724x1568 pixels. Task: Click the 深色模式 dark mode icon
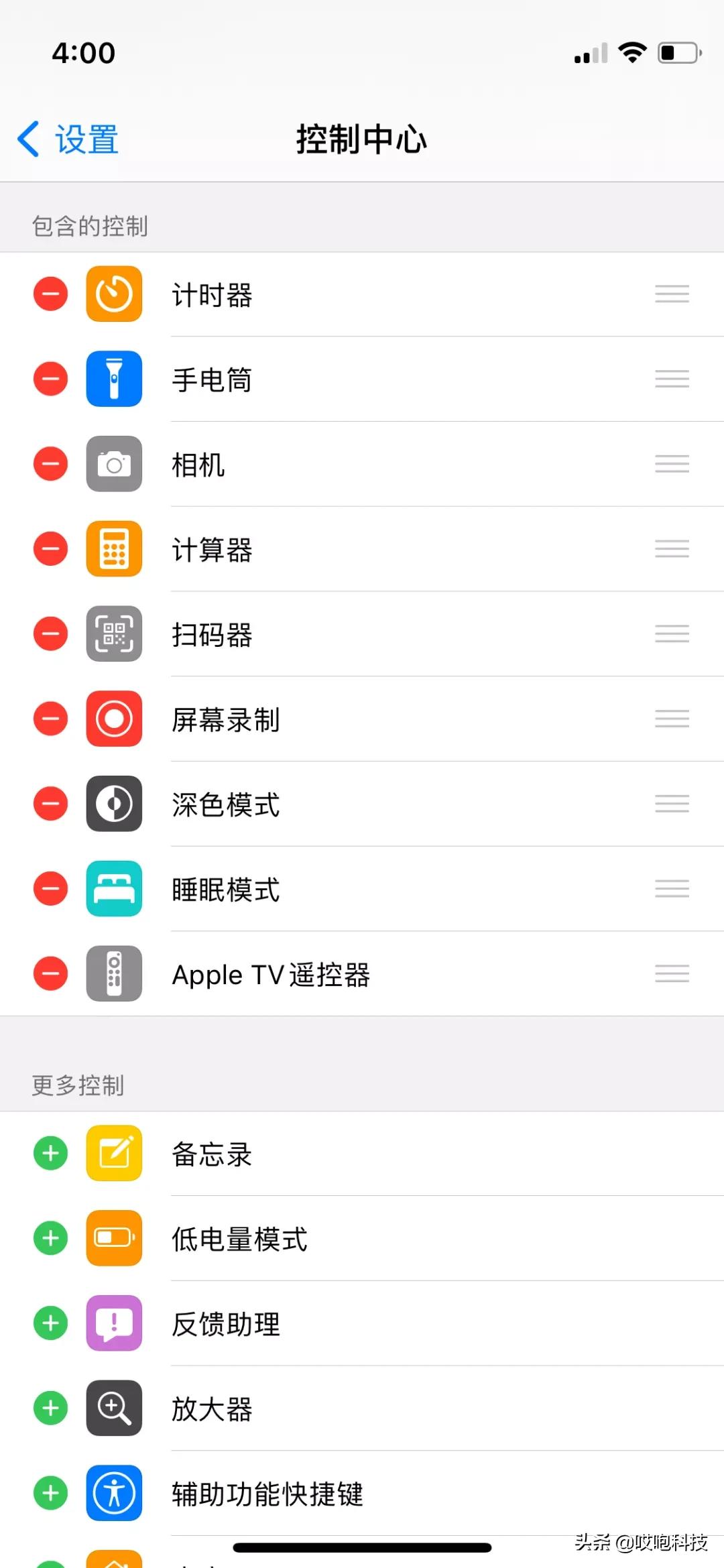pos(114,804)
